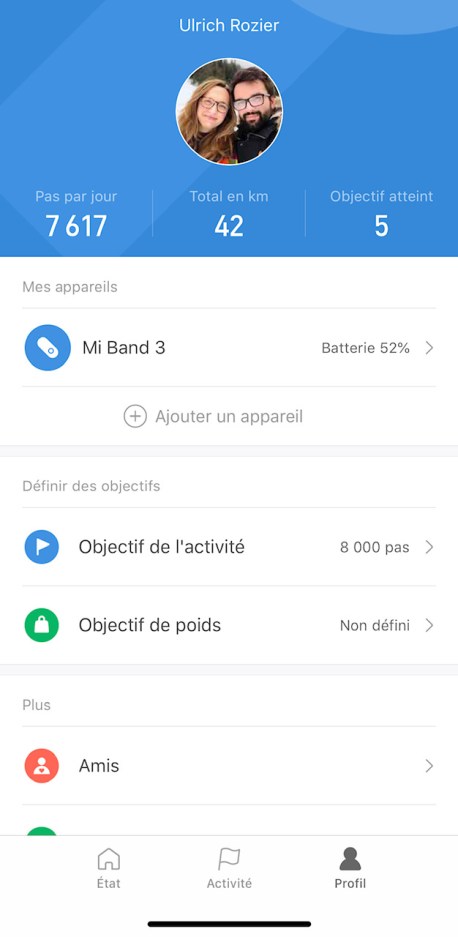Open Objectif de l'activité setting

(229, 547)
